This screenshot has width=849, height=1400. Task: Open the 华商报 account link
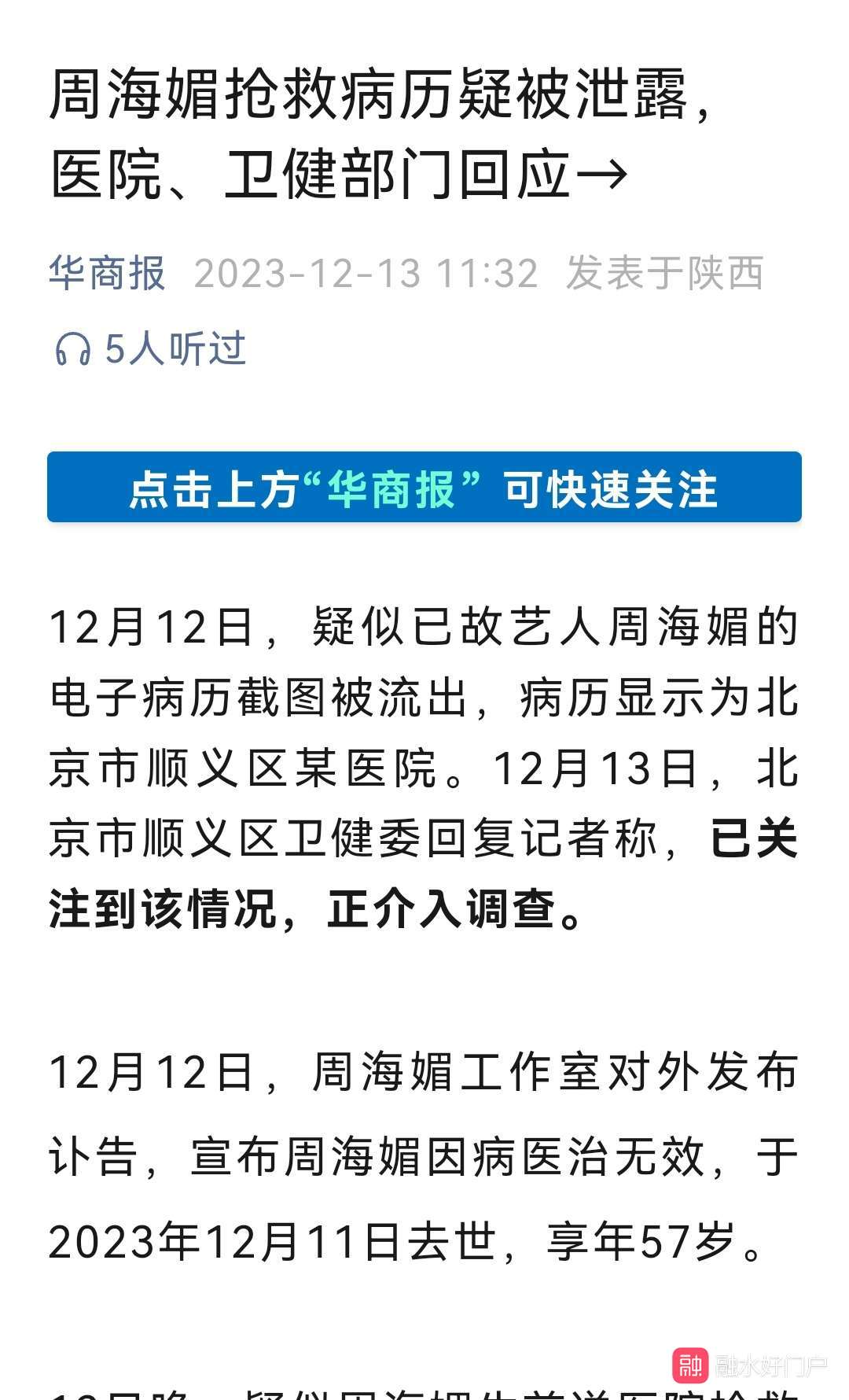(107, 274)
